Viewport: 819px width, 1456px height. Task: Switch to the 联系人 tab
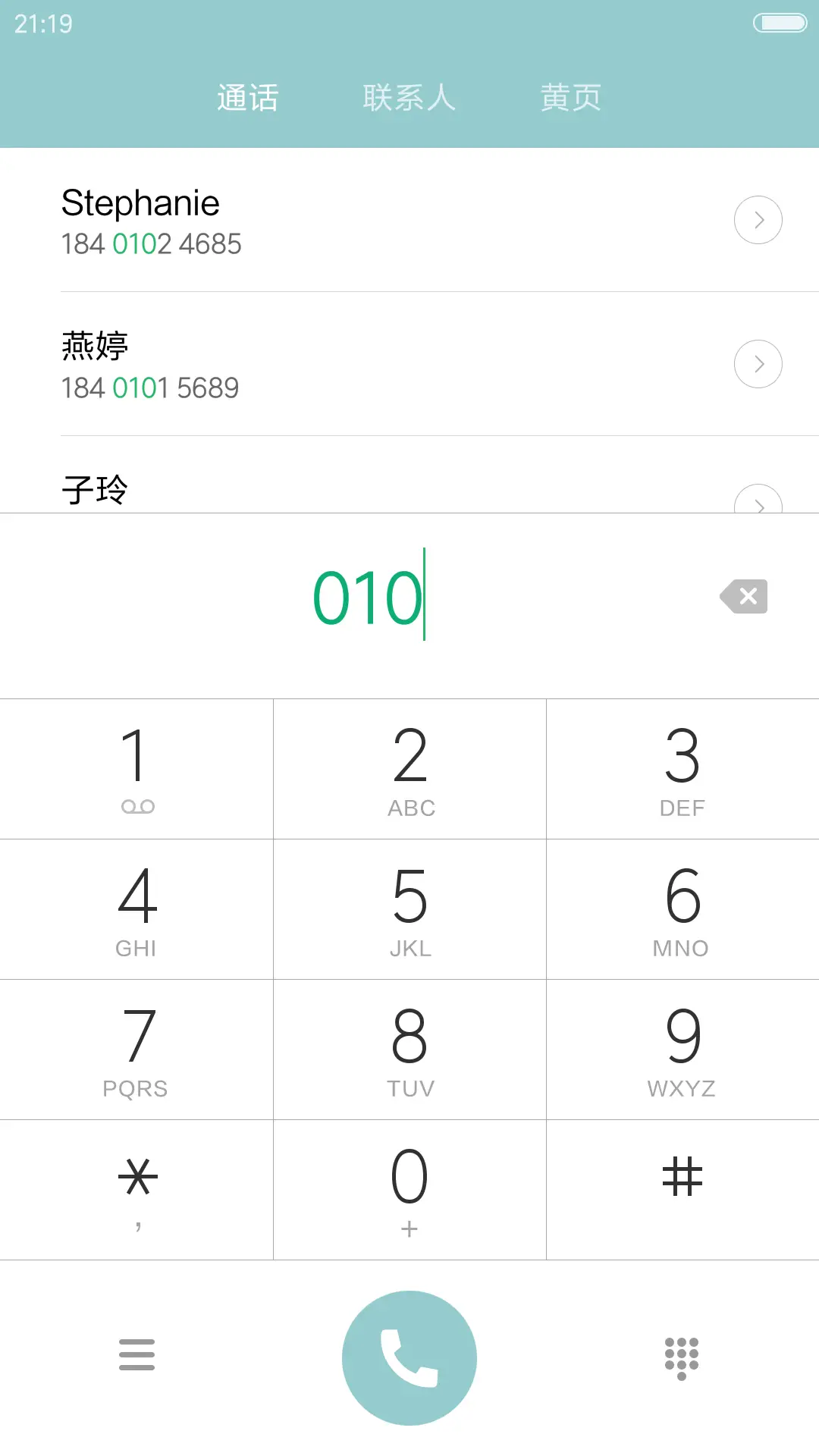409,97
